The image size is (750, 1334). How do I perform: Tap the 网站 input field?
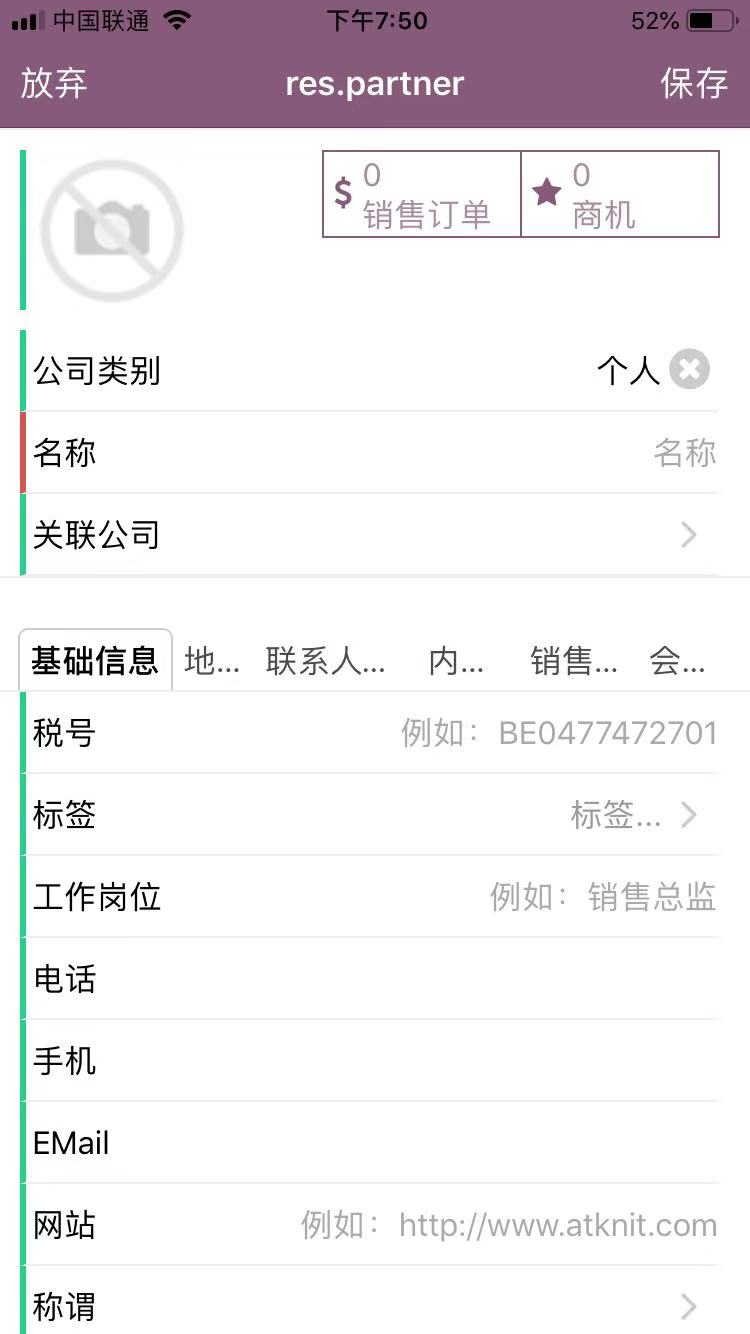tap(500, 1225)
